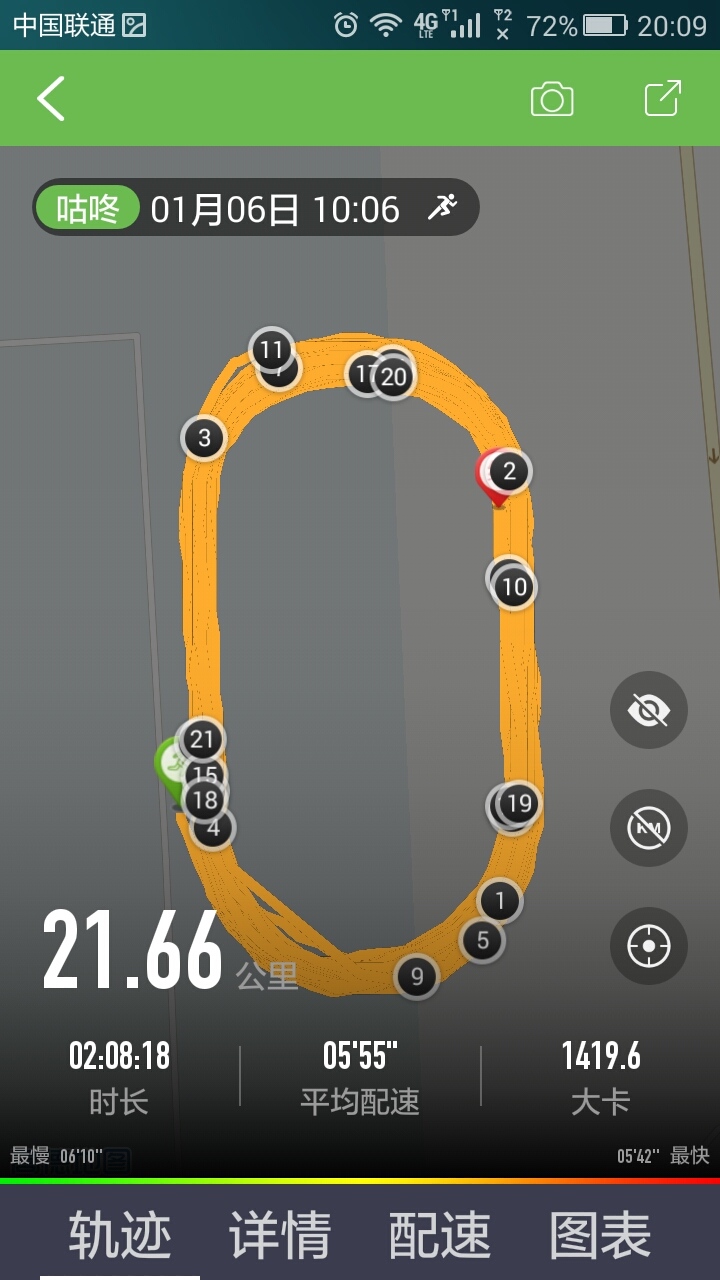The height and width of the screenshot is (1280, 720).
Task: Open the 配速 tab
Action: 440,1235
